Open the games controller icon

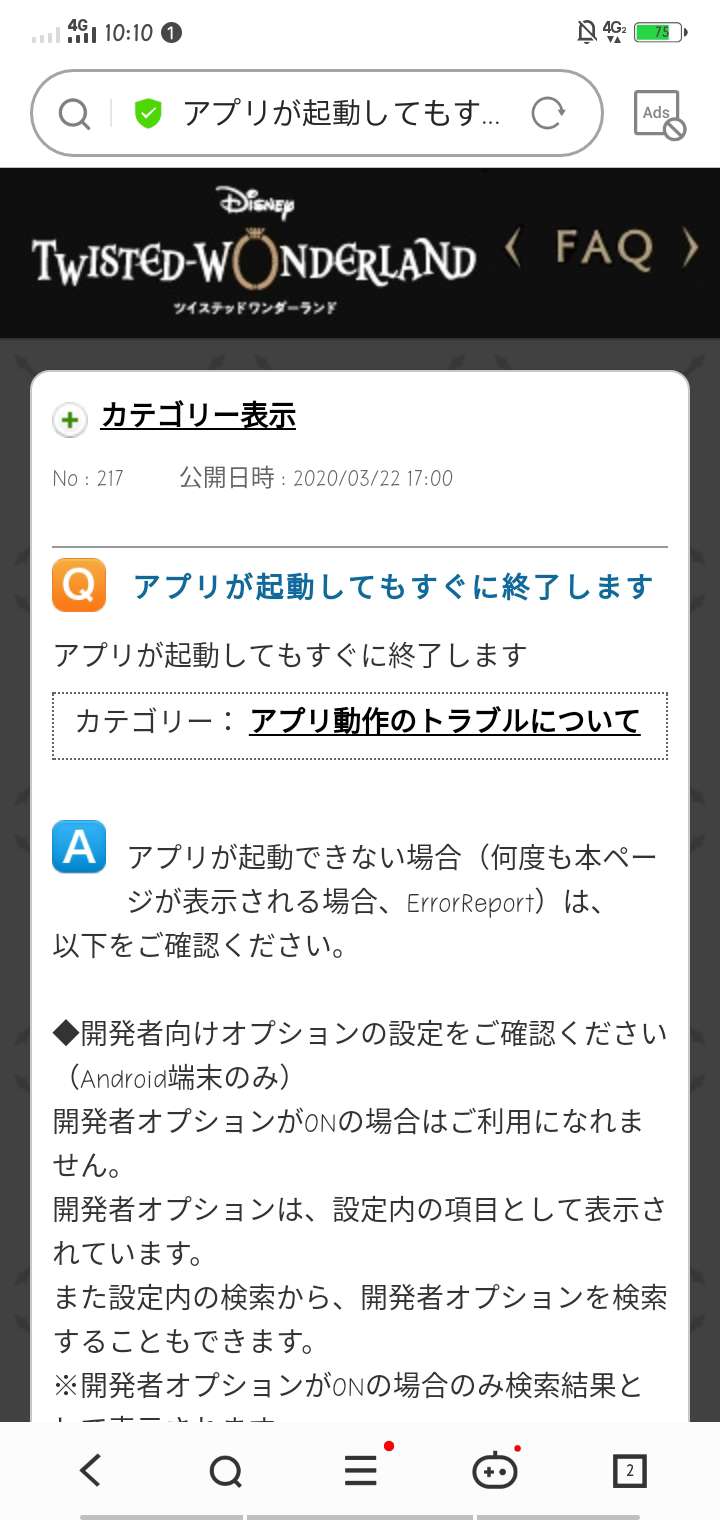click(494, 1471)
